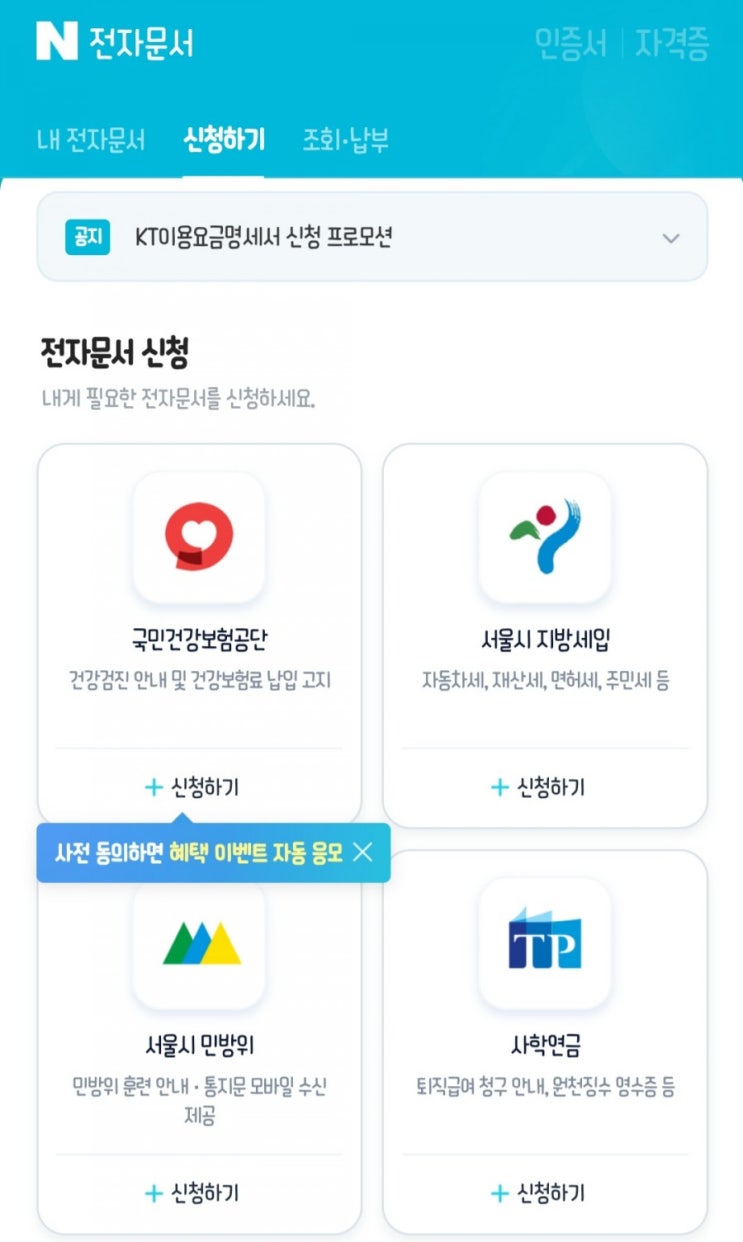Open the 인증서 link in the header
This screenshot has width=743, height=1242.
[570, 44]
